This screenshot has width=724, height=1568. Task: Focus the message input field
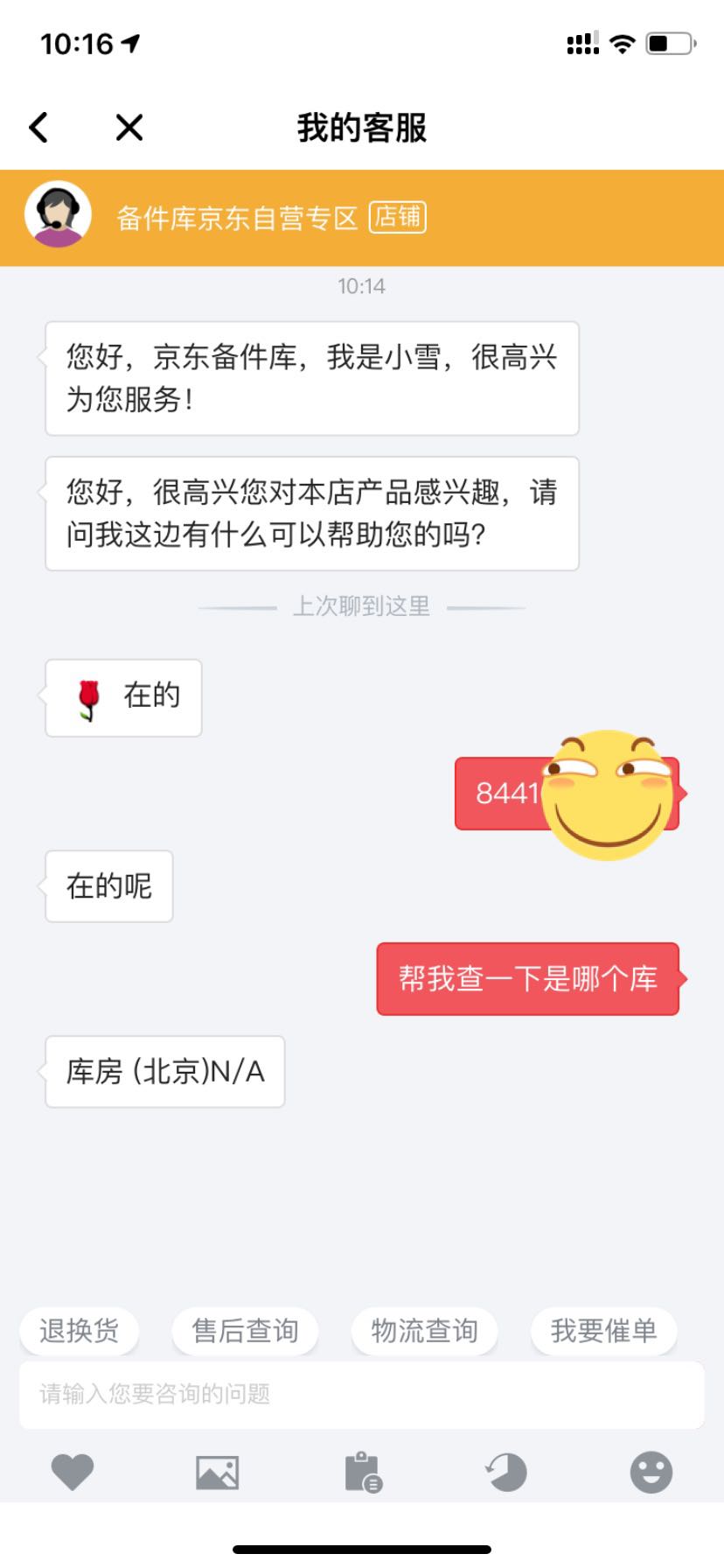(362, 1394)
